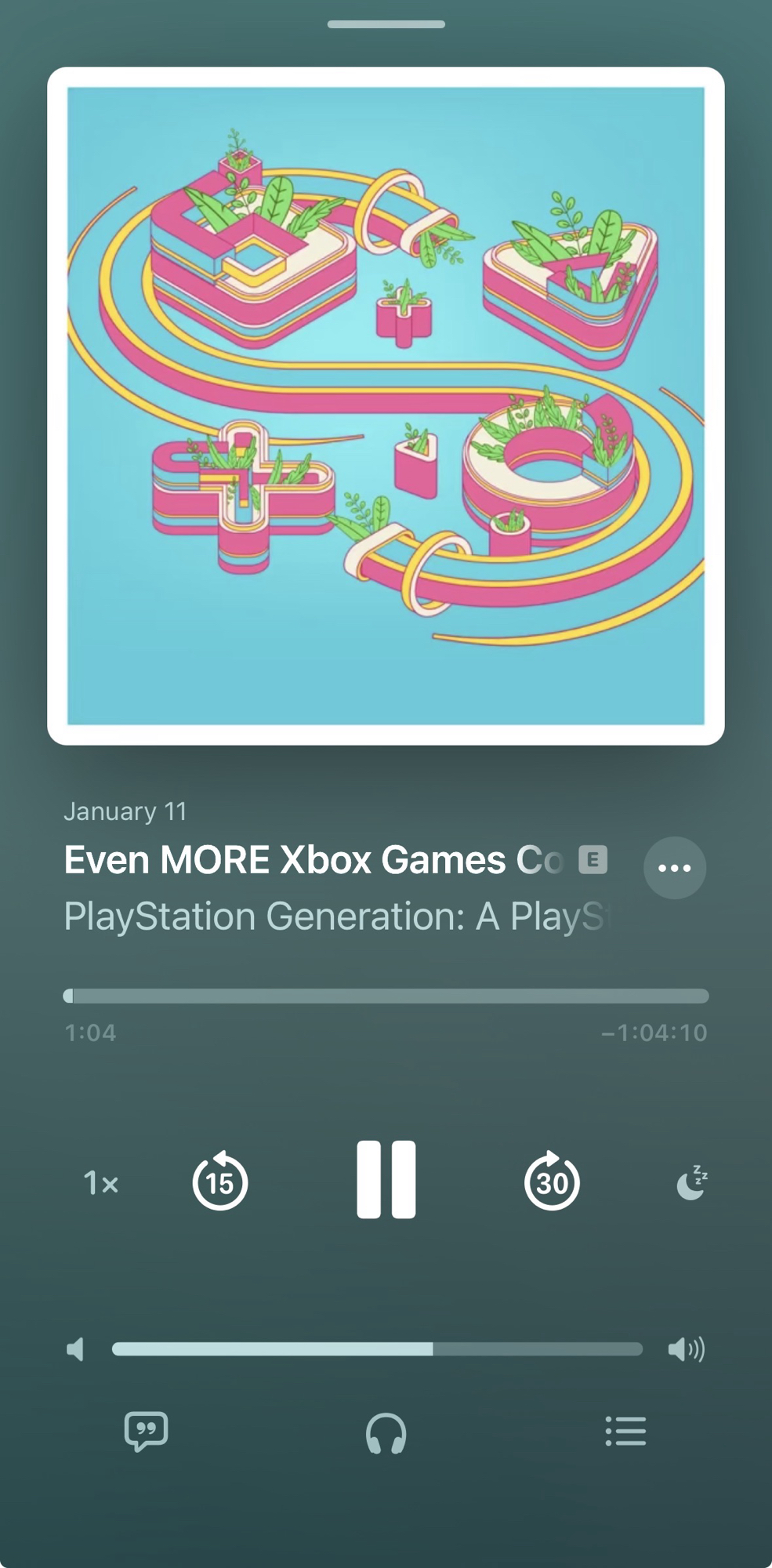Tap the volume slider to adjust volume
The image size is (772, 1568).
coord(378,1349)
